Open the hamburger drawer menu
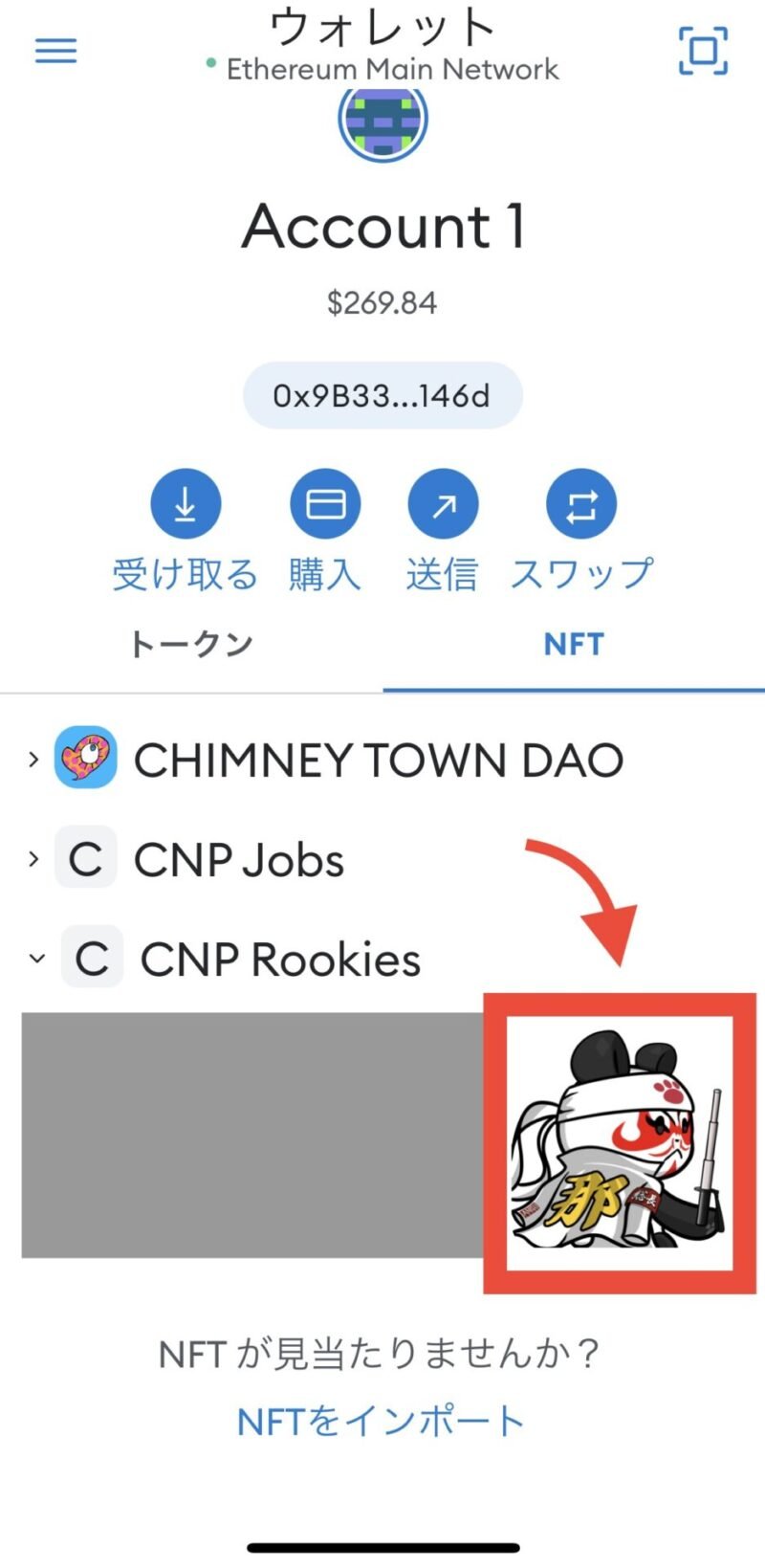Screen dimensions: 765x1568 [x=55, y=51]
